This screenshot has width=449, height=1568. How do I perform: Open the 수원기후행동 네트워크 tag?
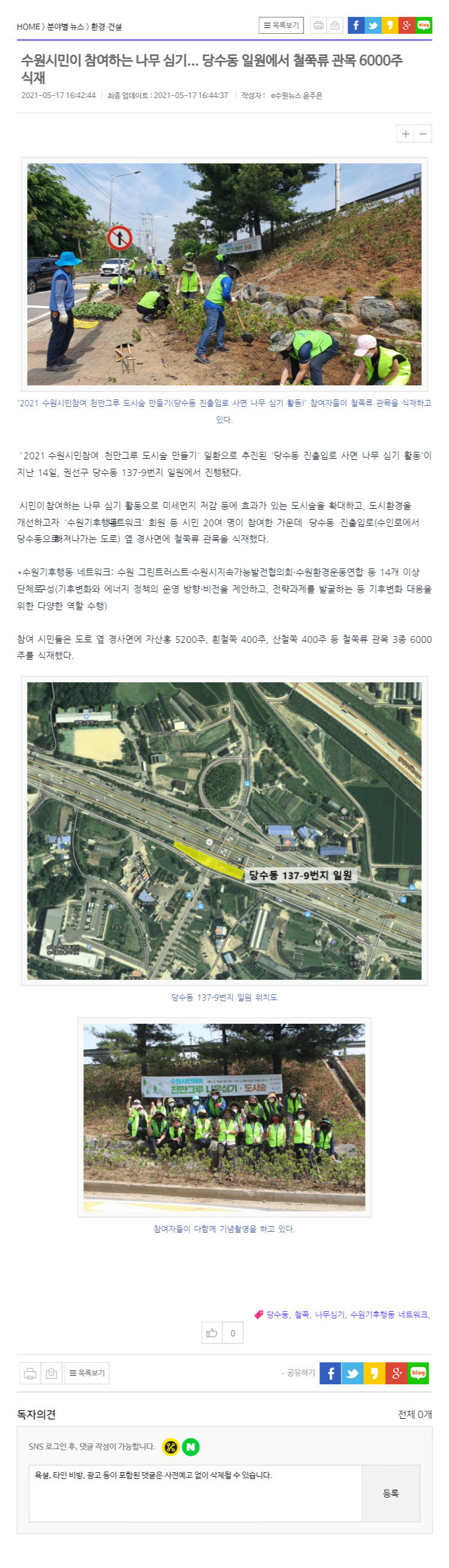click(389, 1314)
